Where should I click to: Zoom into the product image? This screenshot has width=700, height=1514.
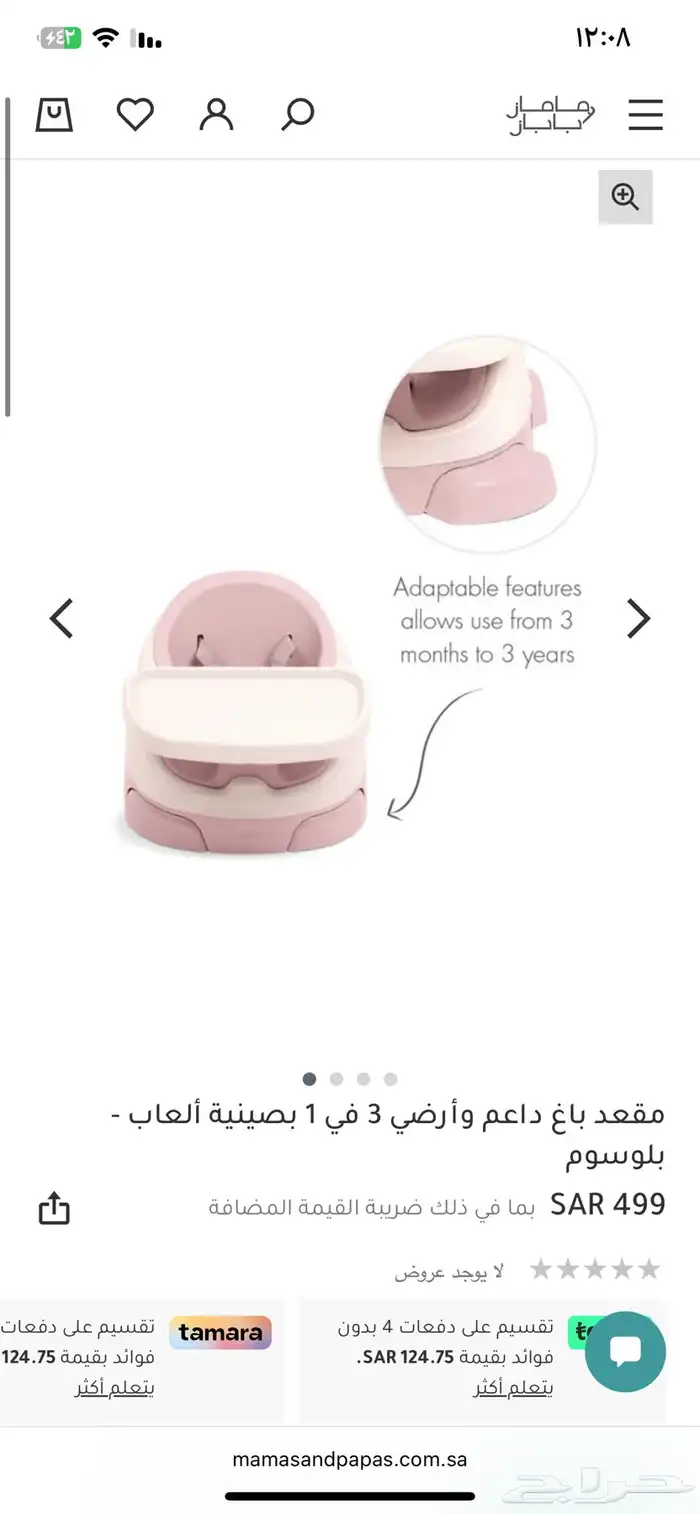coord(626,197)
